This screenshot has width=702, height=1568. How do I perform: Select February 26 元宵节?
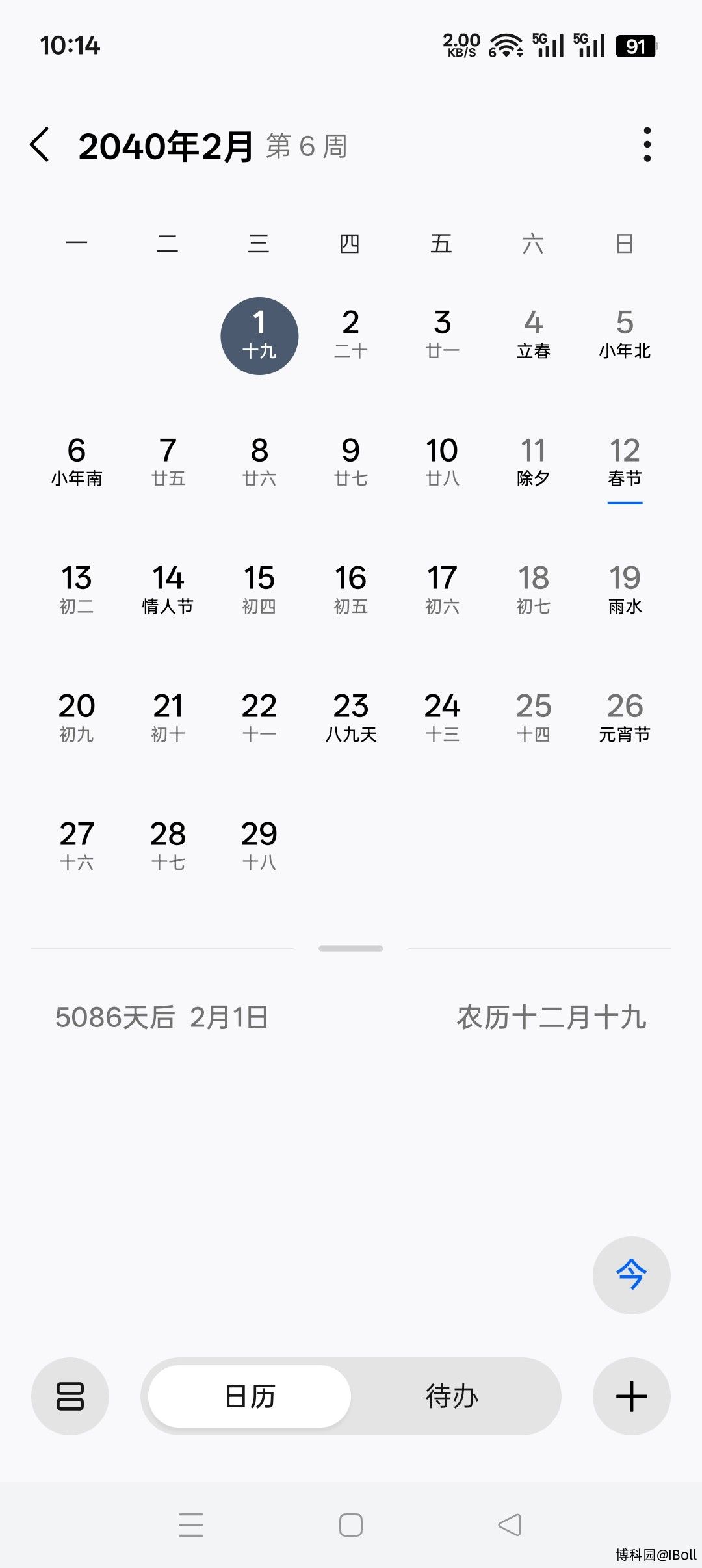[625, 718]
